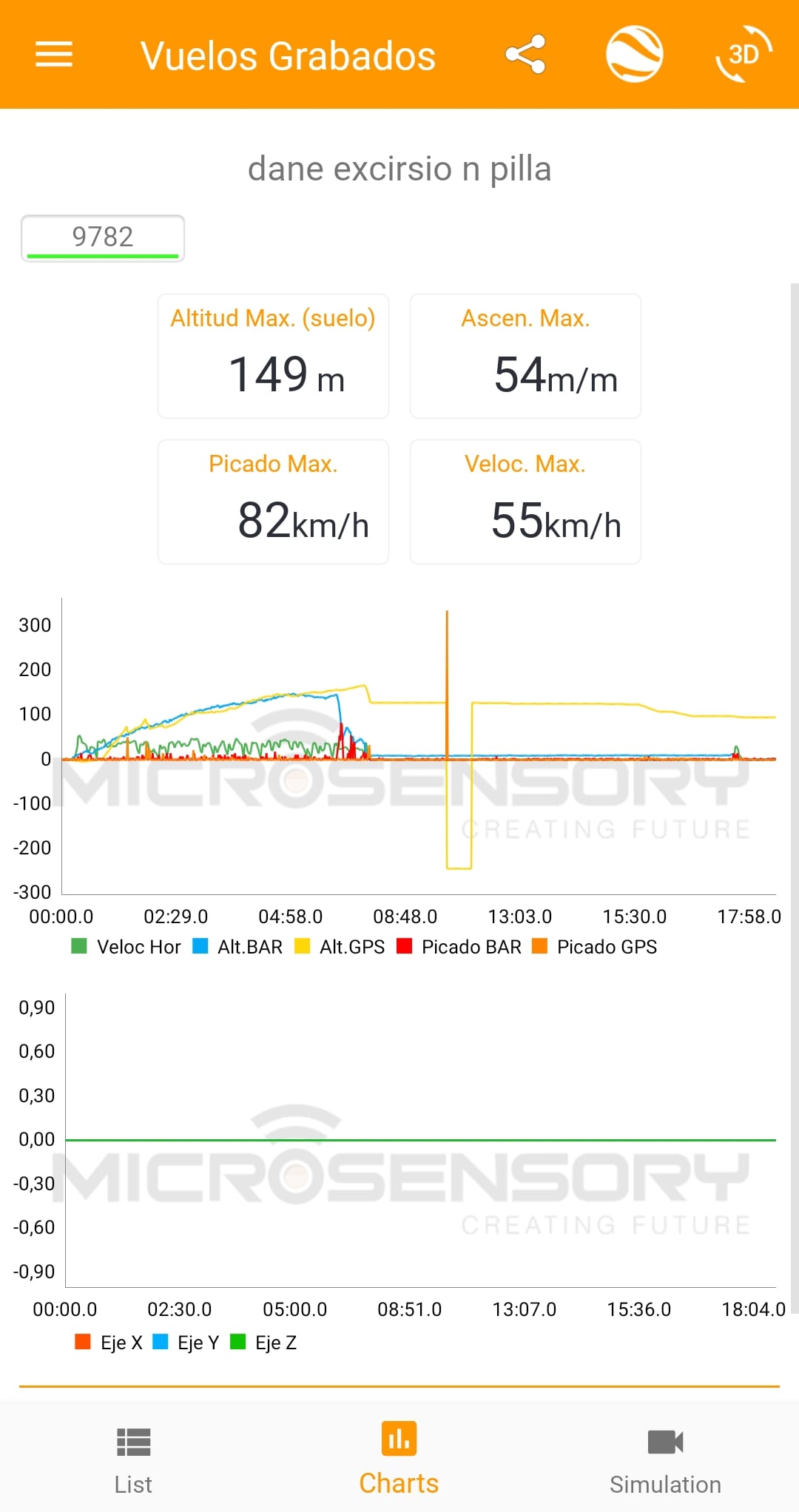
Task: Open the flight in Google Earth
Action: coord(634,54)
